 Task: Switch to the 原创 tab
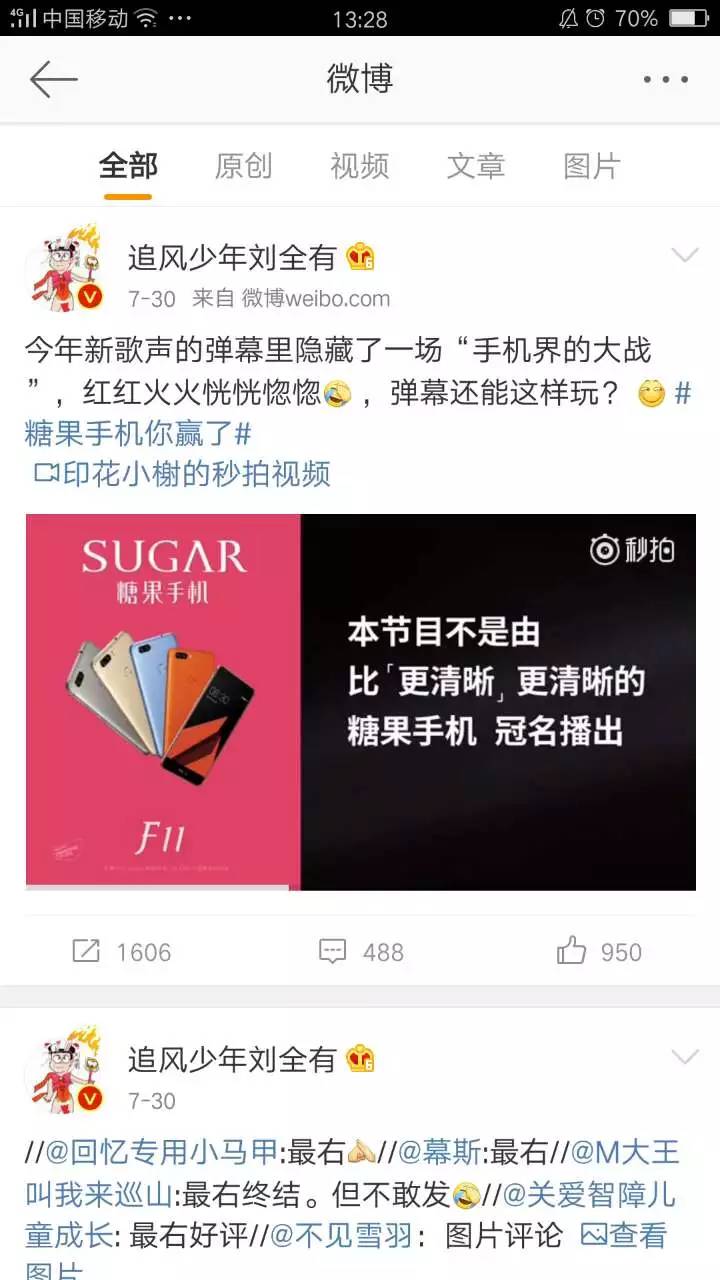[243, 166]
